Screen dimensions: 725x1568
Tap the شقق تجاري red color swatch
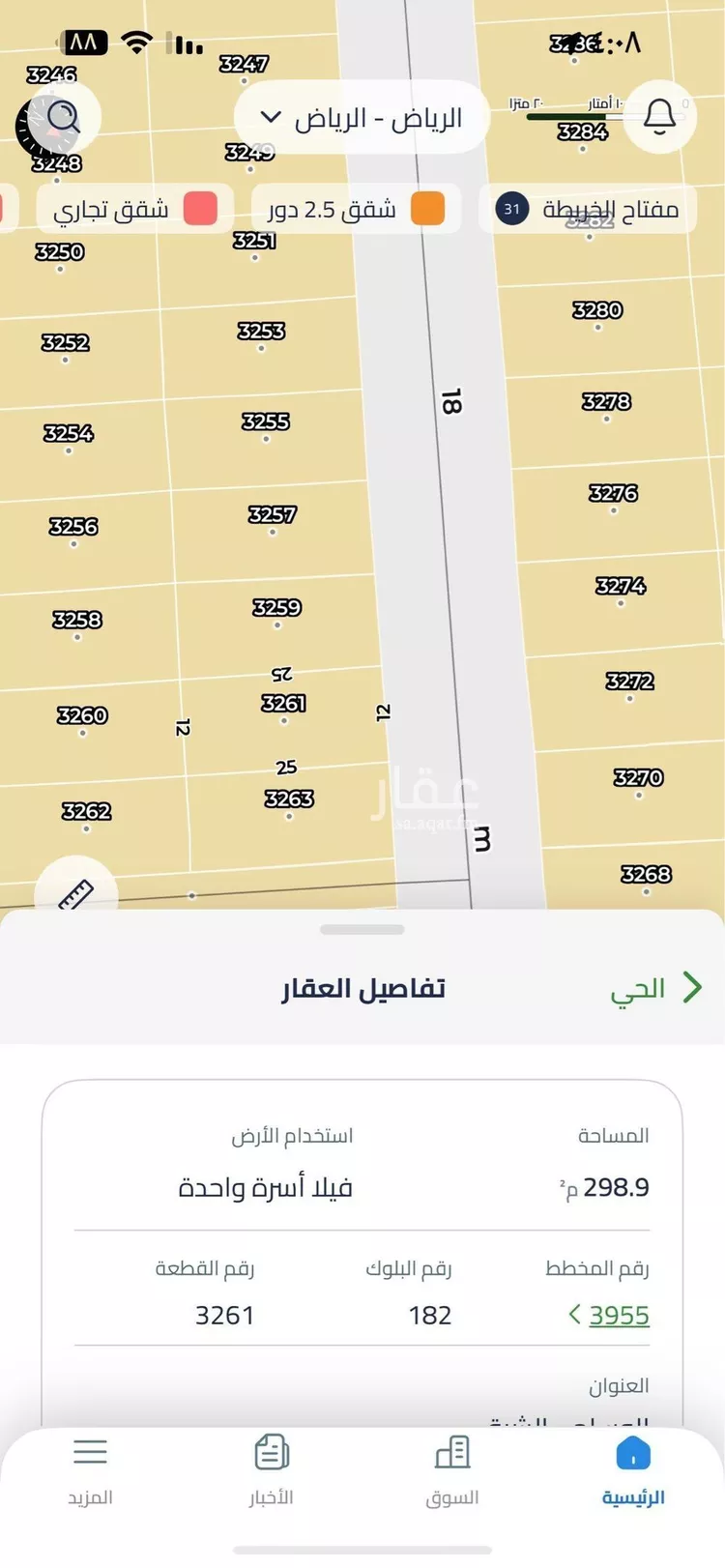click(x=200, y=208)
